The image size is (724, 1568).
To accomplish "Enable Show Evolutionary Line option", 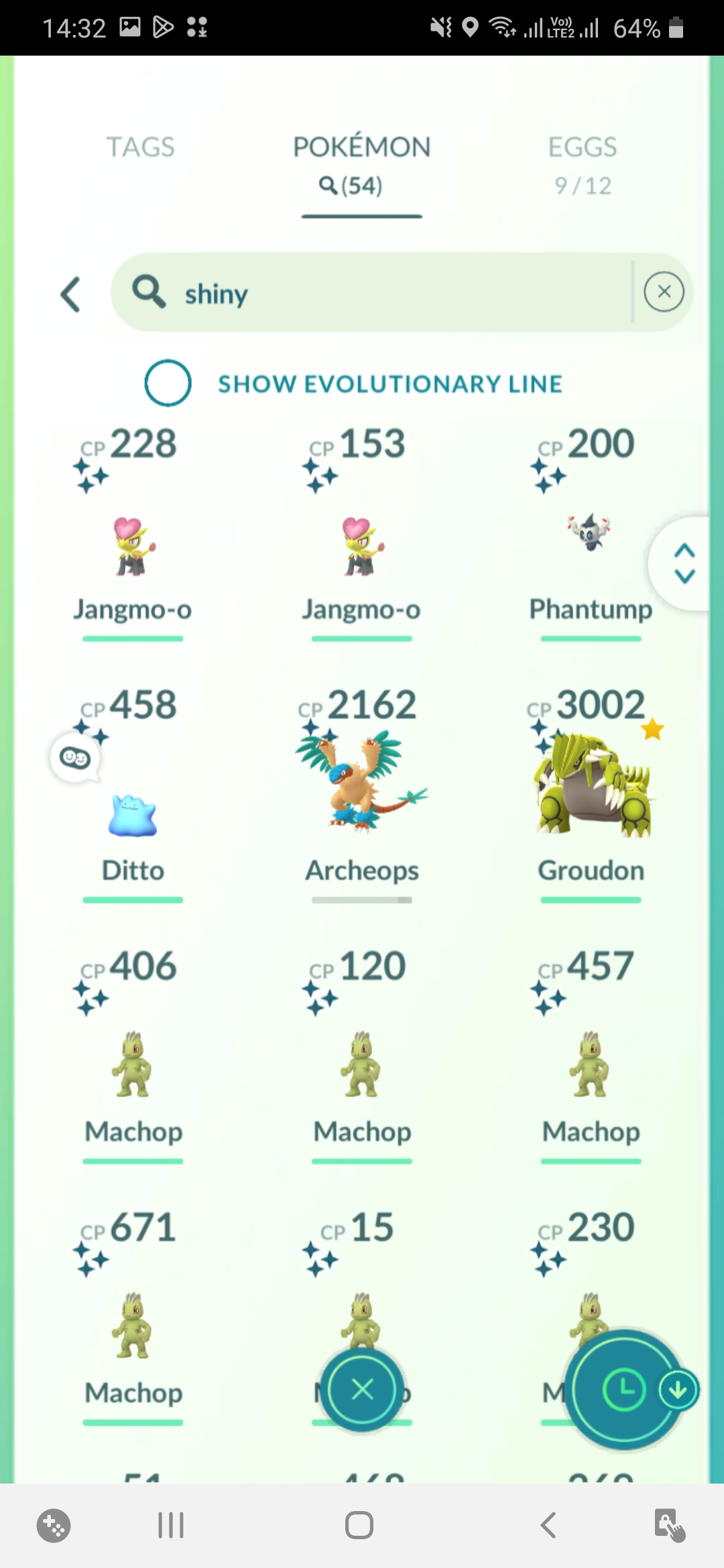I will click(168, 383).
